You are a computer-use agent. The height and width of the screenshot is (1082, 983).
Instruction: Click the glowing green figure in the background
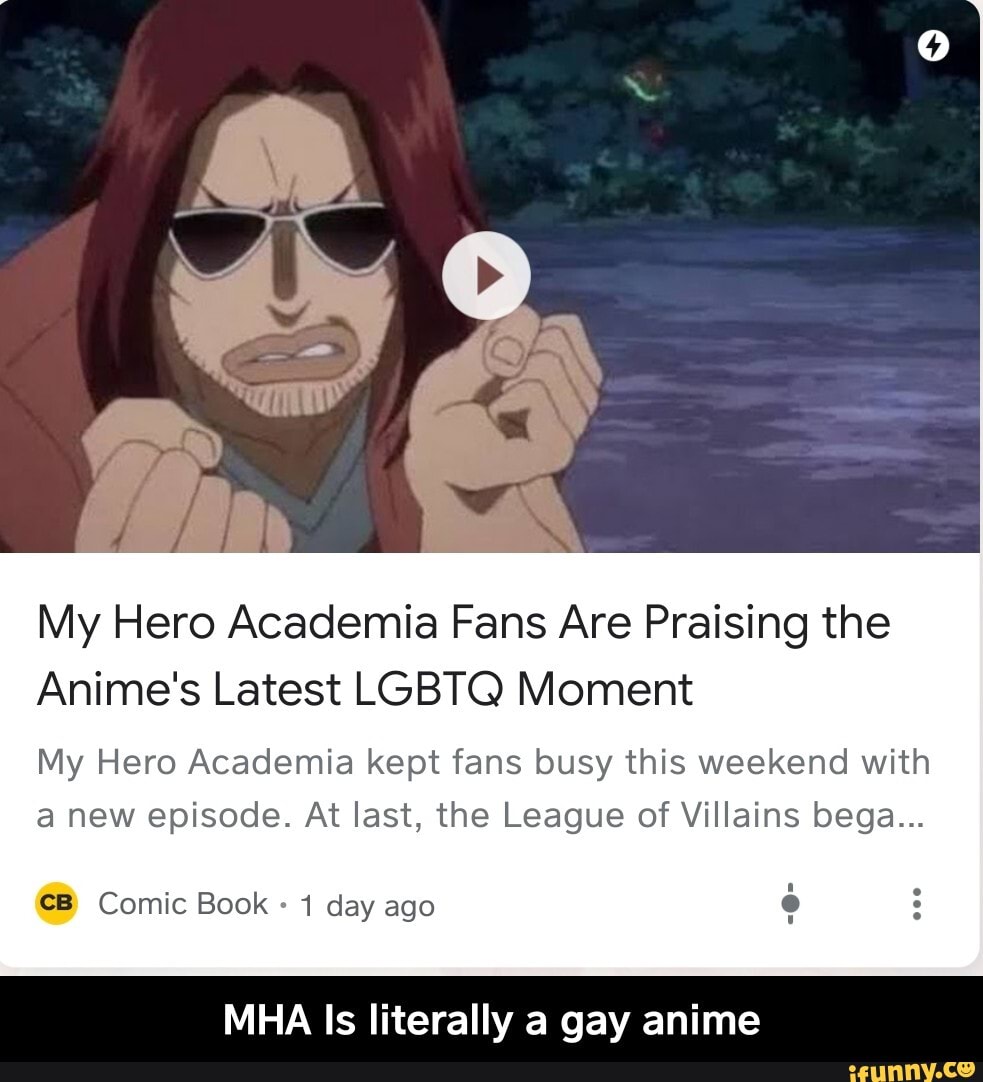pos(638,88)
